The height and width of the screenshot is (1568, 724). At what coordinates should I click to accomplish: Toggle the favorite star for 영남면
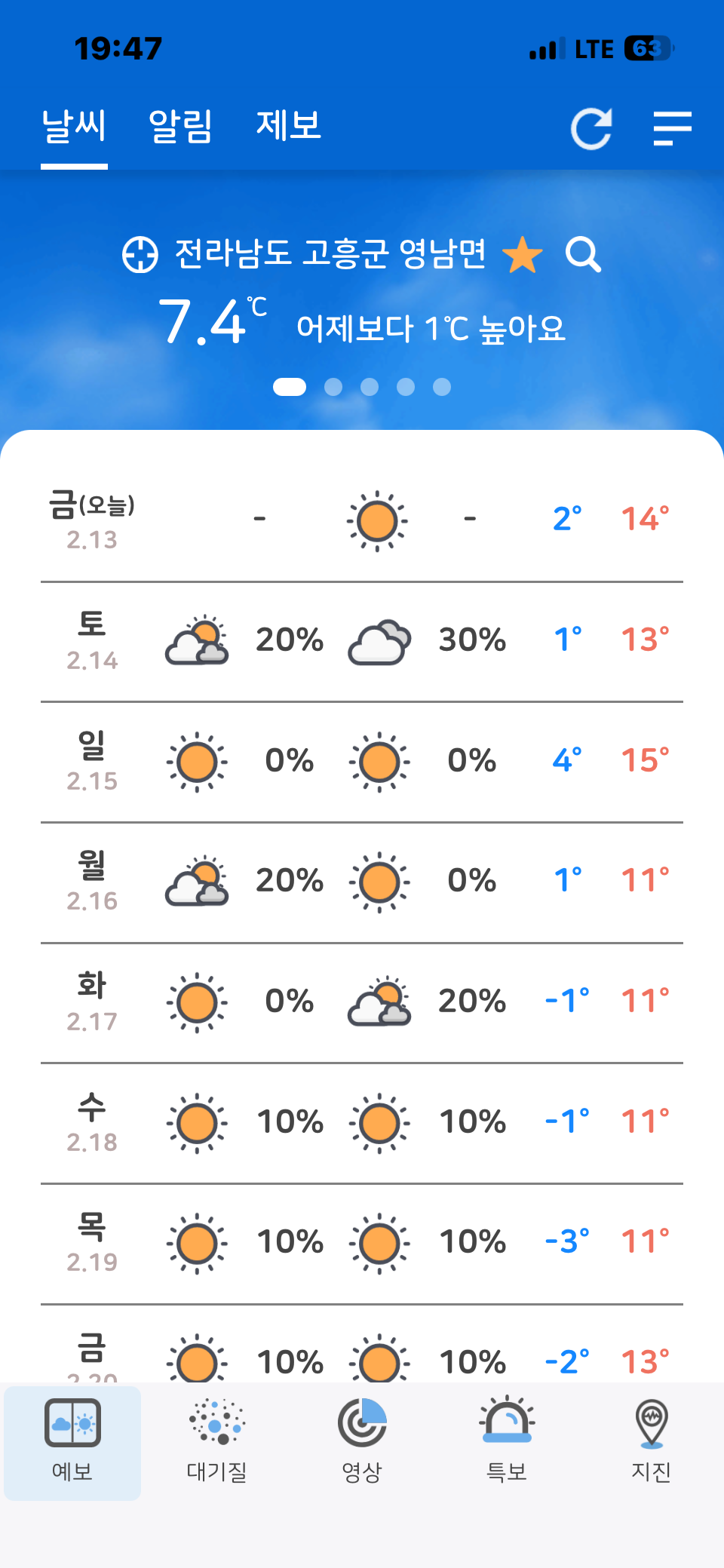522,255
